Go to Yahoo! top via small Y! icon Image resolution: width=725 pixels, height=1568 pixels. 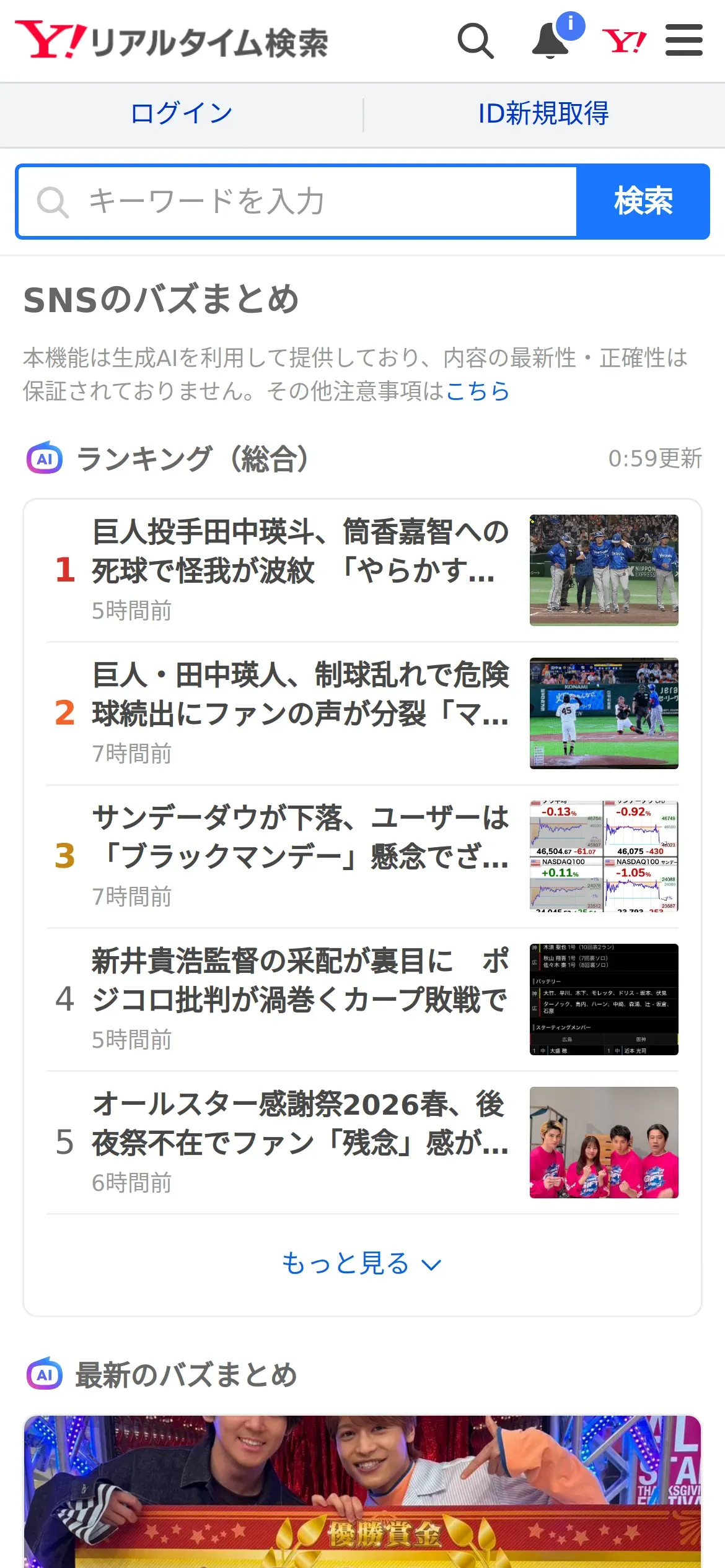(x=624, y=41)
